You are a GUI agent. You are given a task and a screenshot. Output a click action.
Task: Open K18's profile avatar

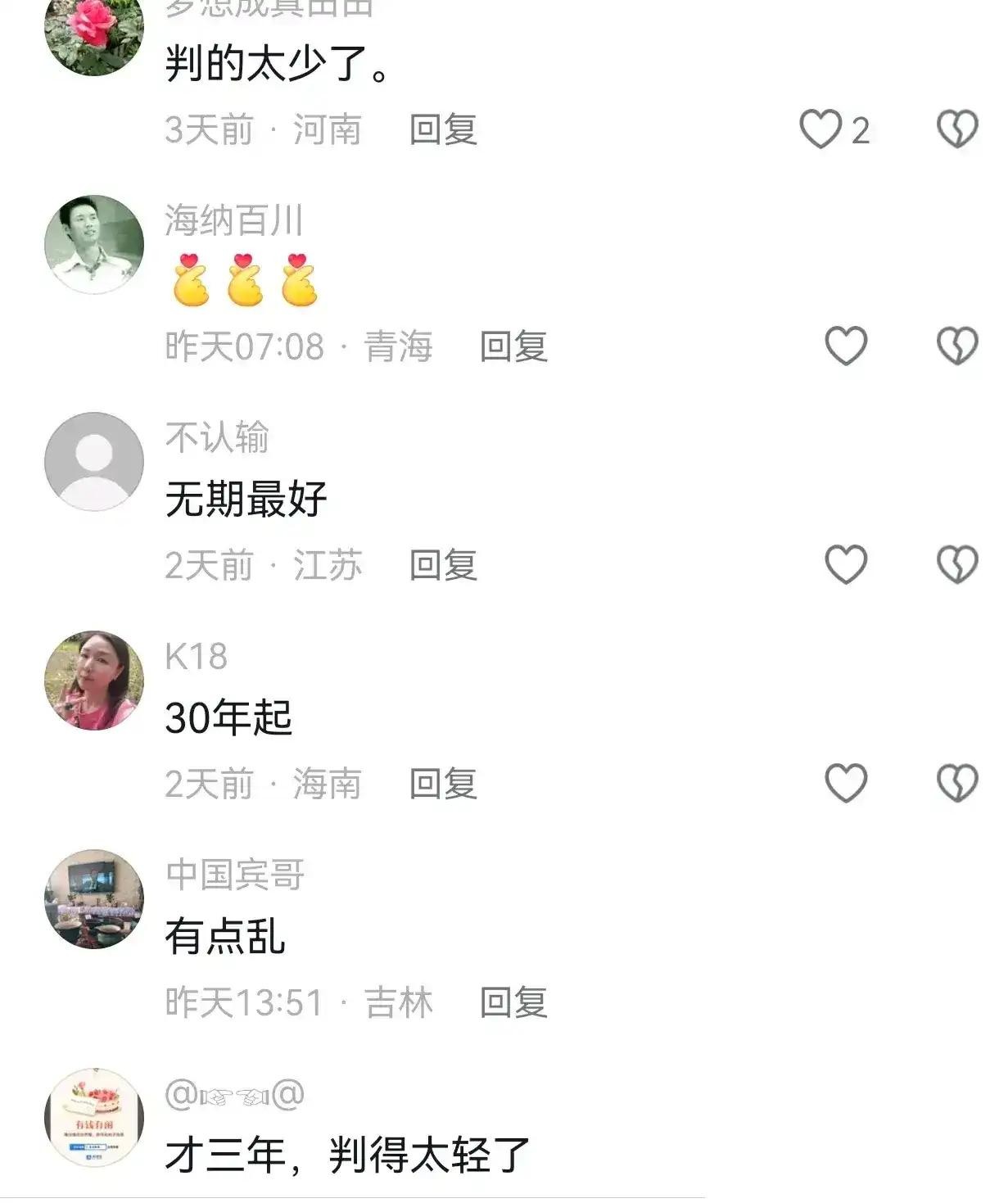(94, 681)
